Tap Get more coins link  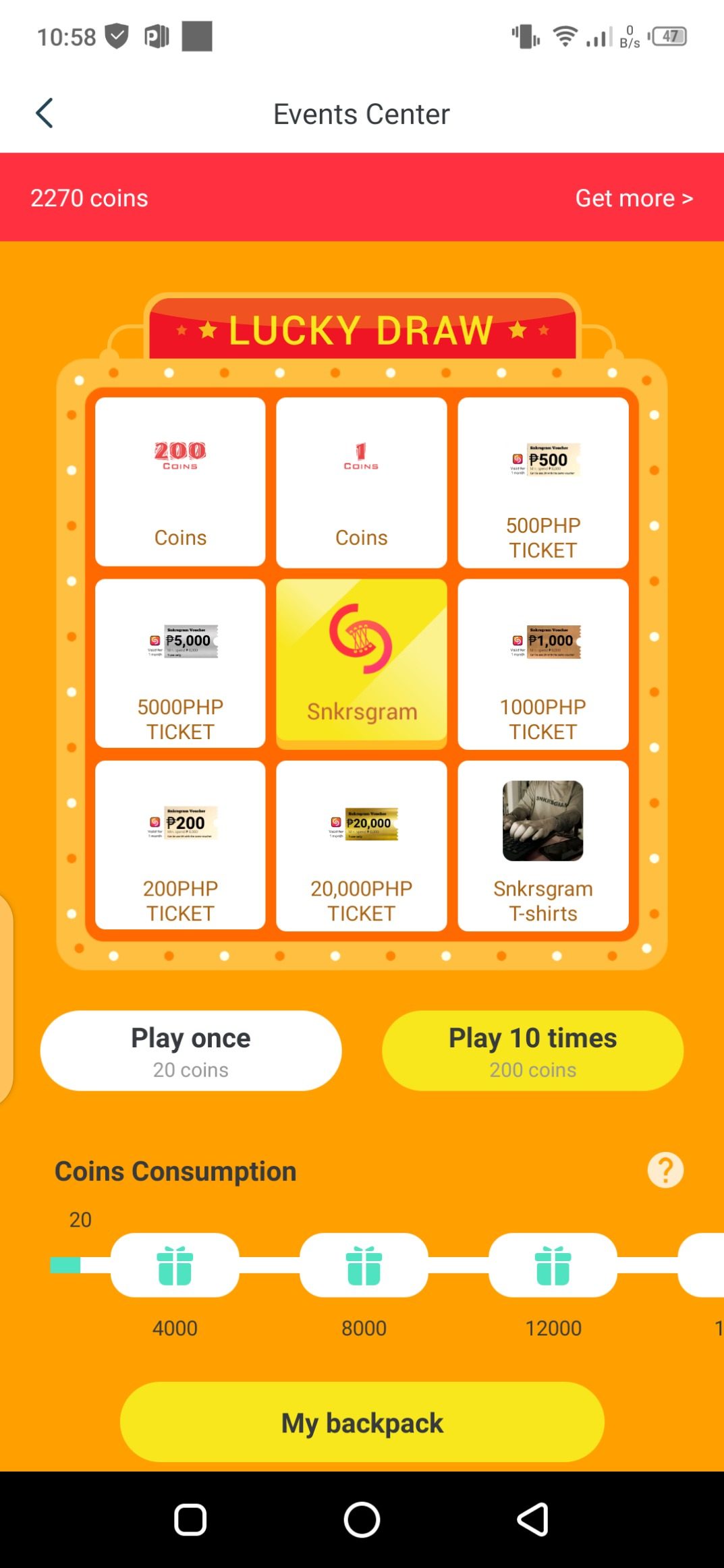click(x=633, y=198)
